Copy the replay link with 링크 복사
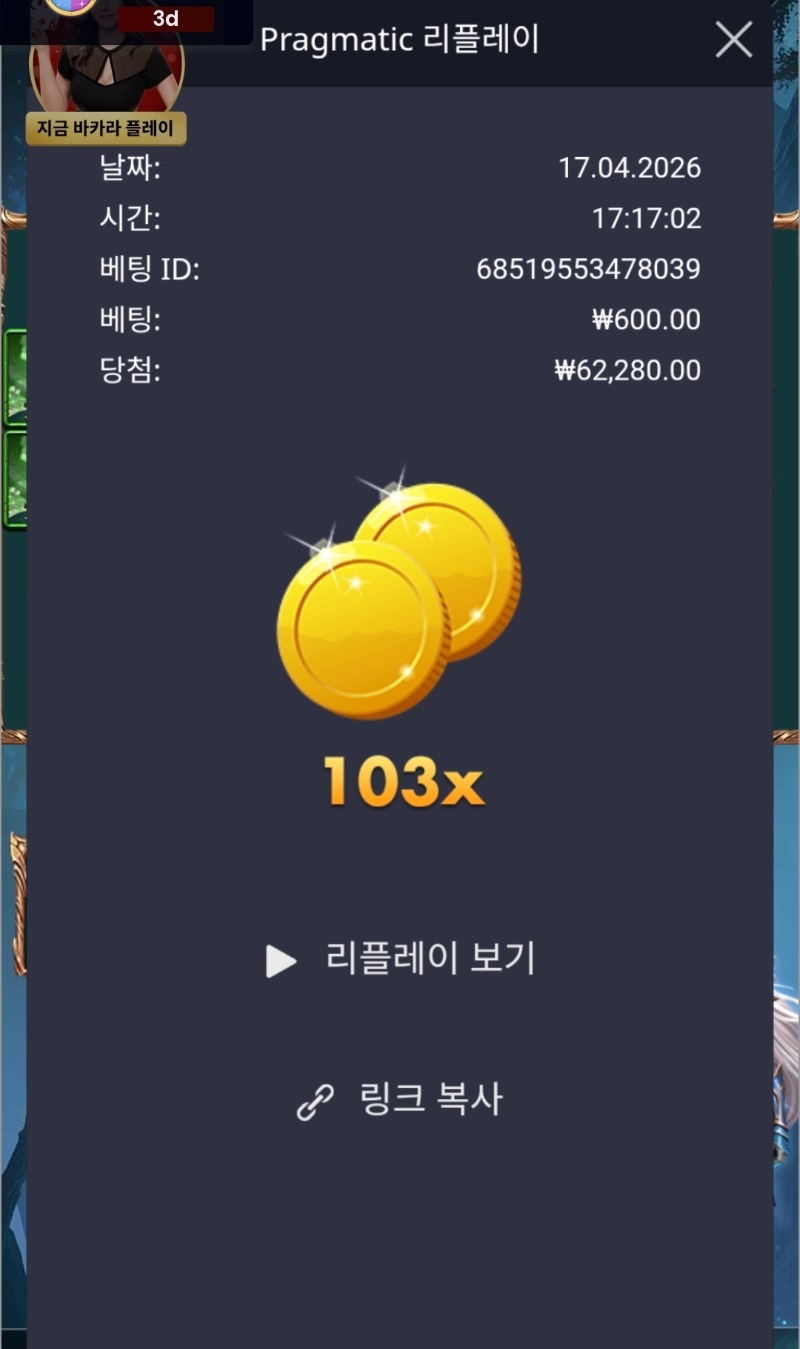 point(401,1100)
